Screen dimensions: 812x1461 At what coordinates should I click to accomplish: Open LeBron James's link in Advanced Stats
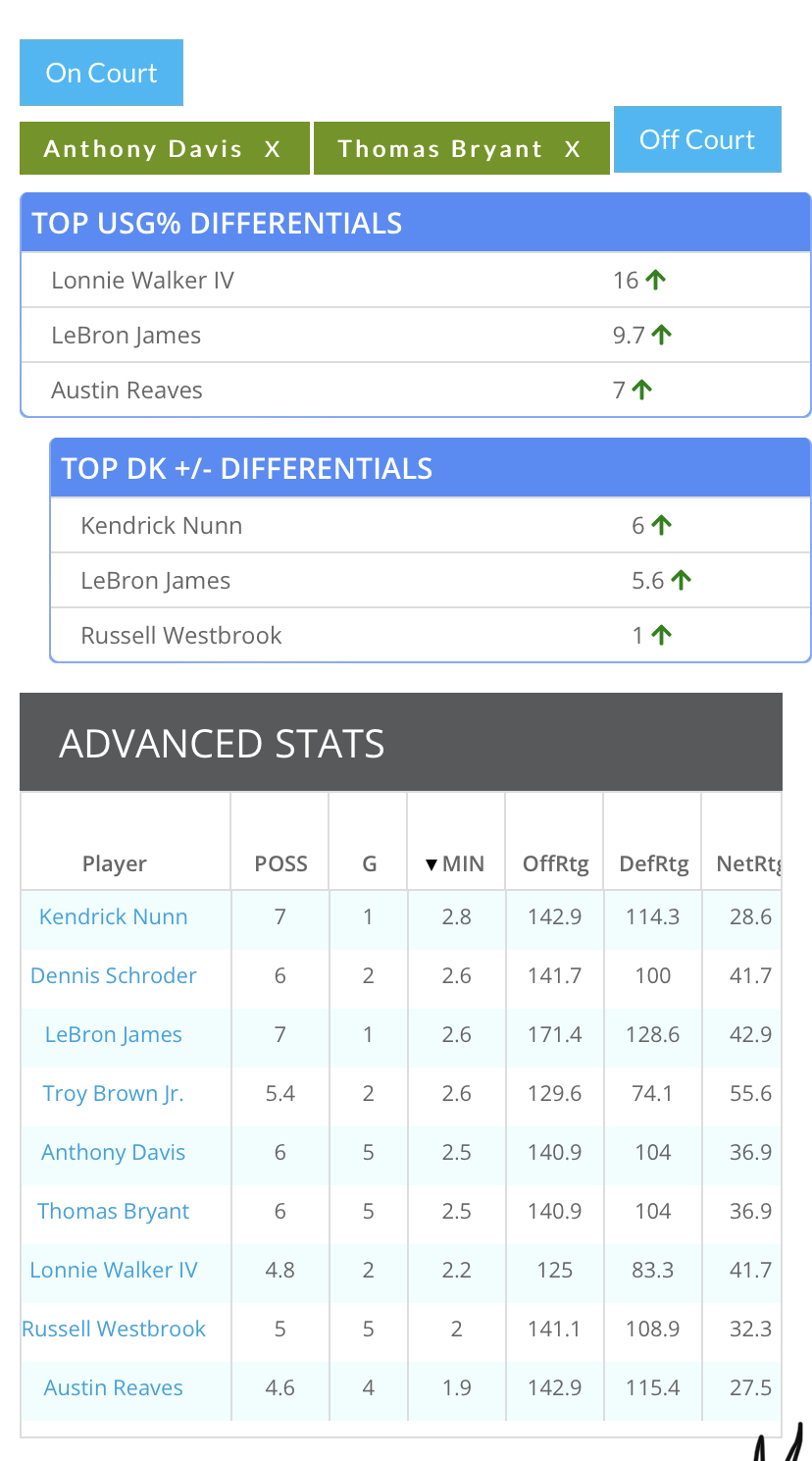(114, 1034)
